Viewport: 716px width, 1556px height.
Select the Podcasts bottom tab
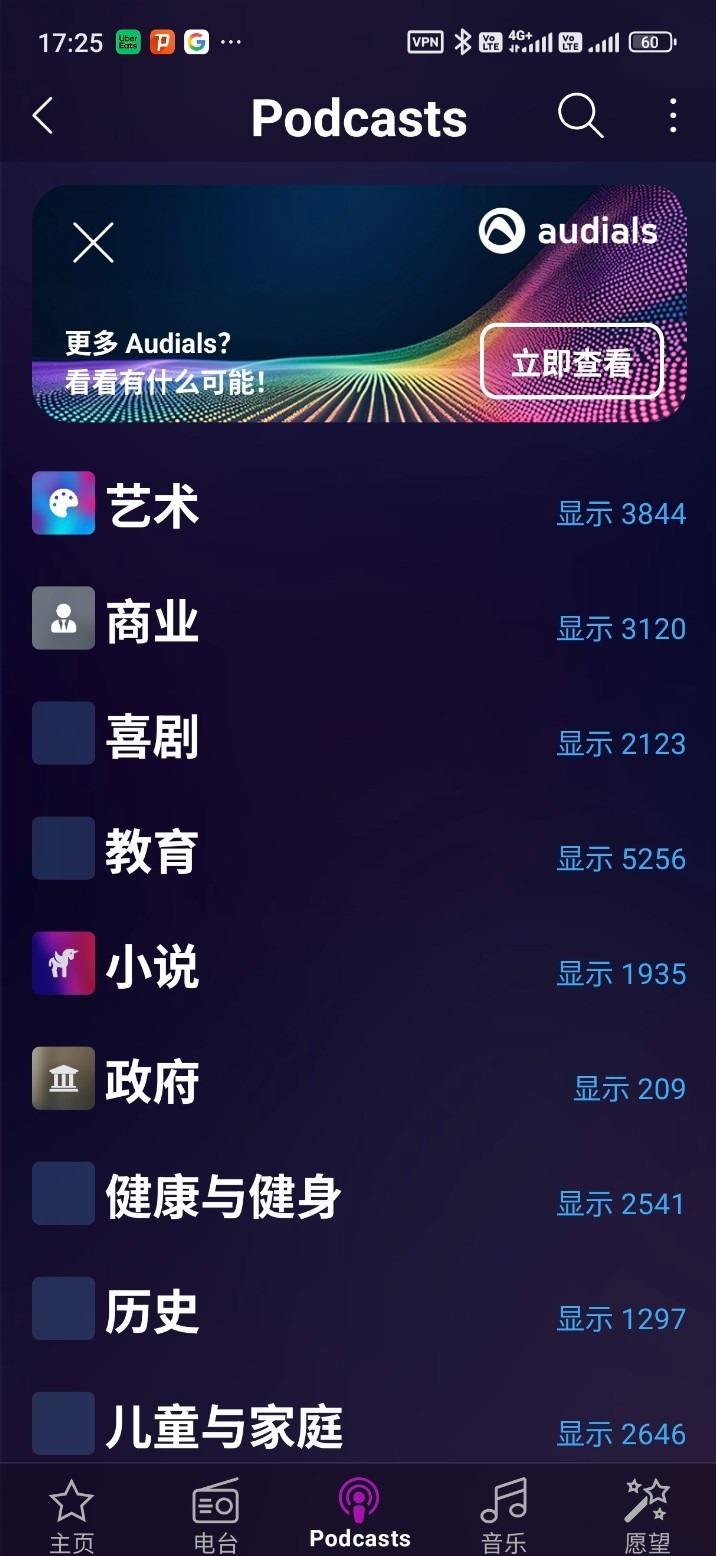click(359, 1515)
